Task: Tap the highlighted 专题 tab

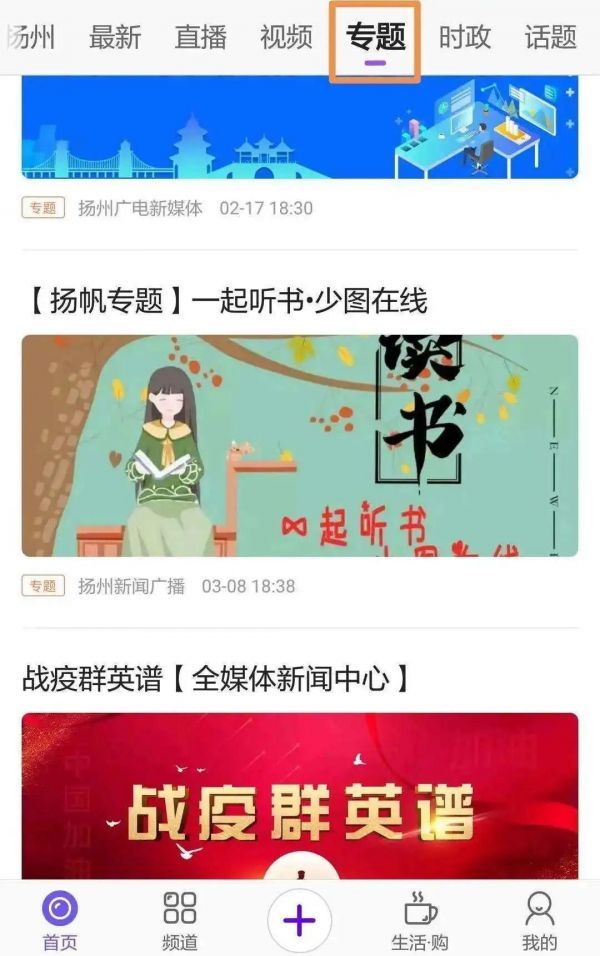Action: [x=375, y=40]
